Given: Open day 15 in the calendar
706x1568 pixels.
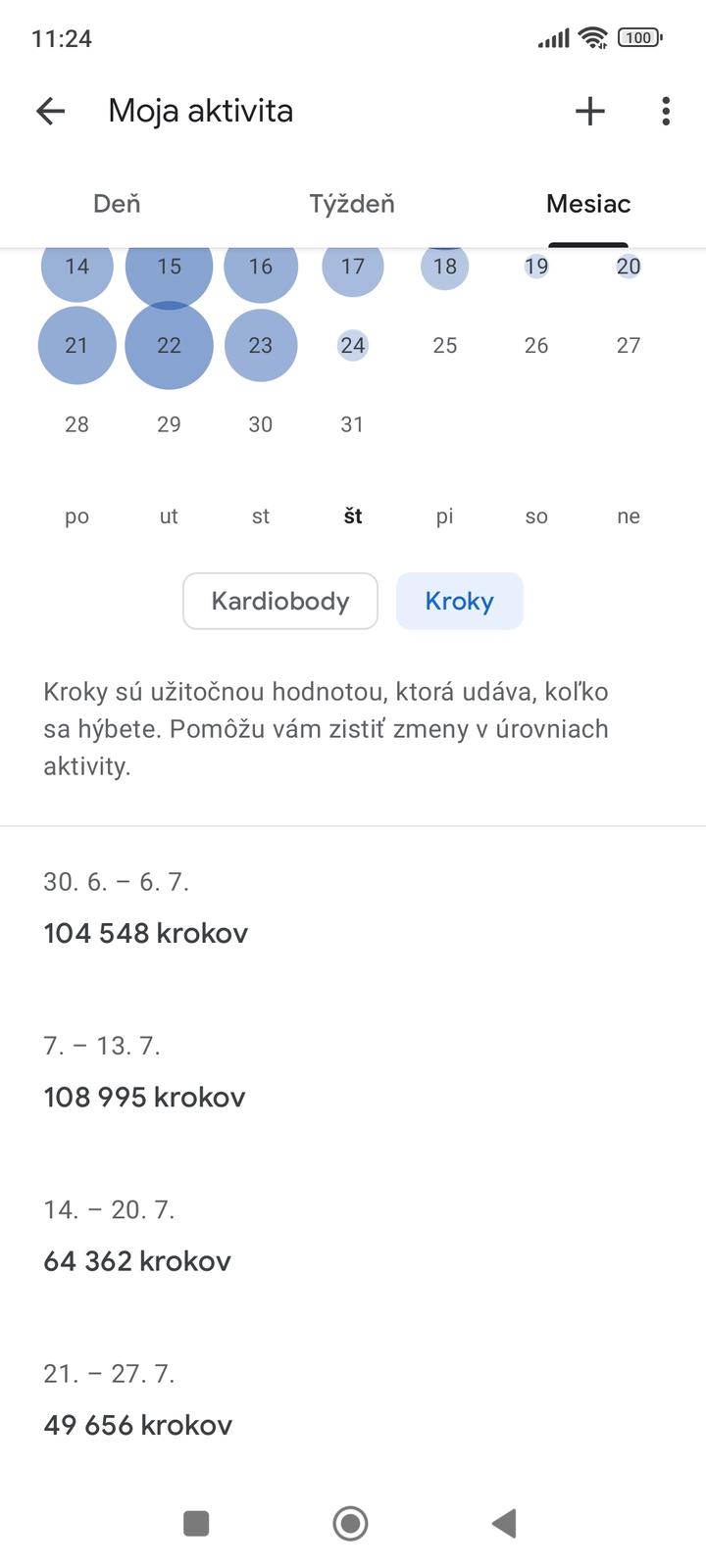Looking at the screenshot, I should [x=169, y=267].
